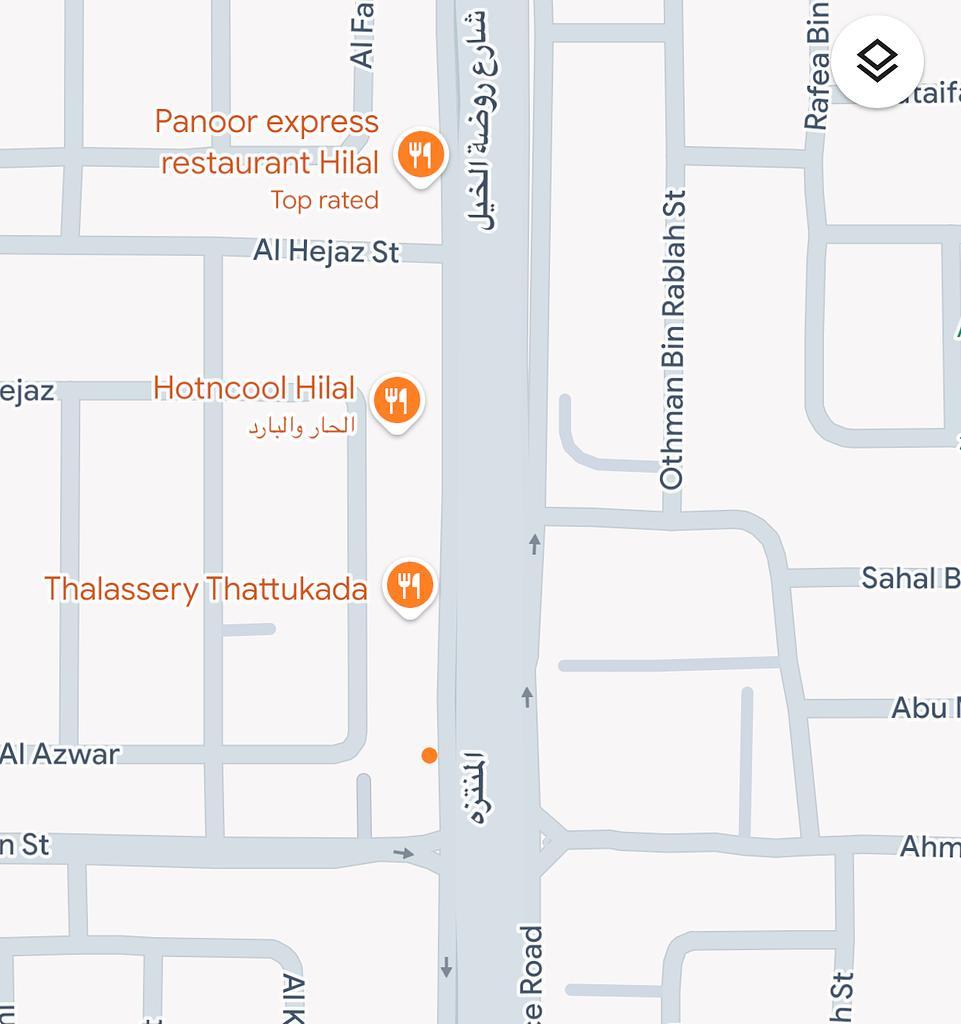Open the map layers button
This screenshot has height=1024, width=961.
(x=877, y=62)
